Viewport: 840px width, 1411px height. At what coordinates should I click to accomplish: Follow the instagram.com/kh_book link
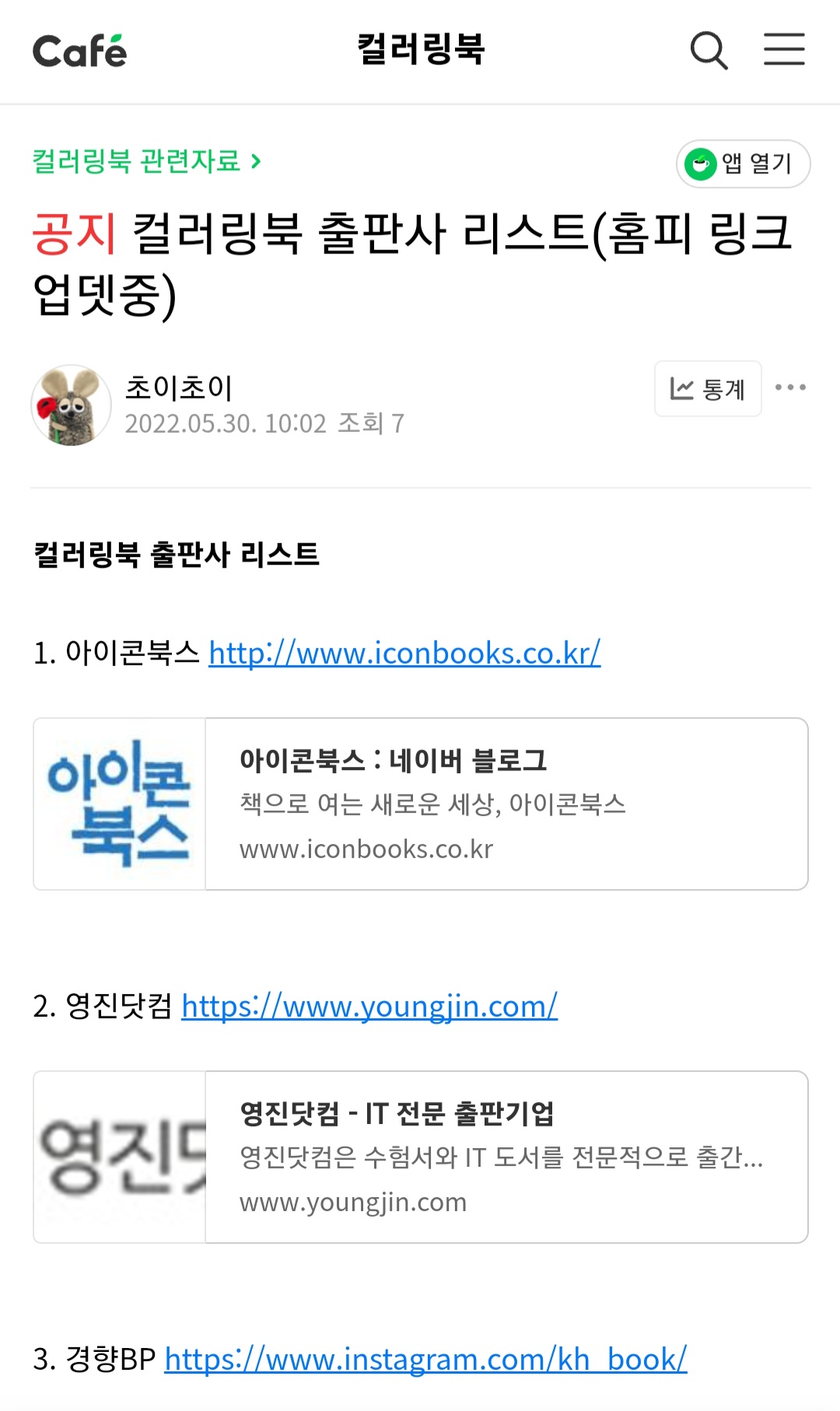click(425, 1360)
